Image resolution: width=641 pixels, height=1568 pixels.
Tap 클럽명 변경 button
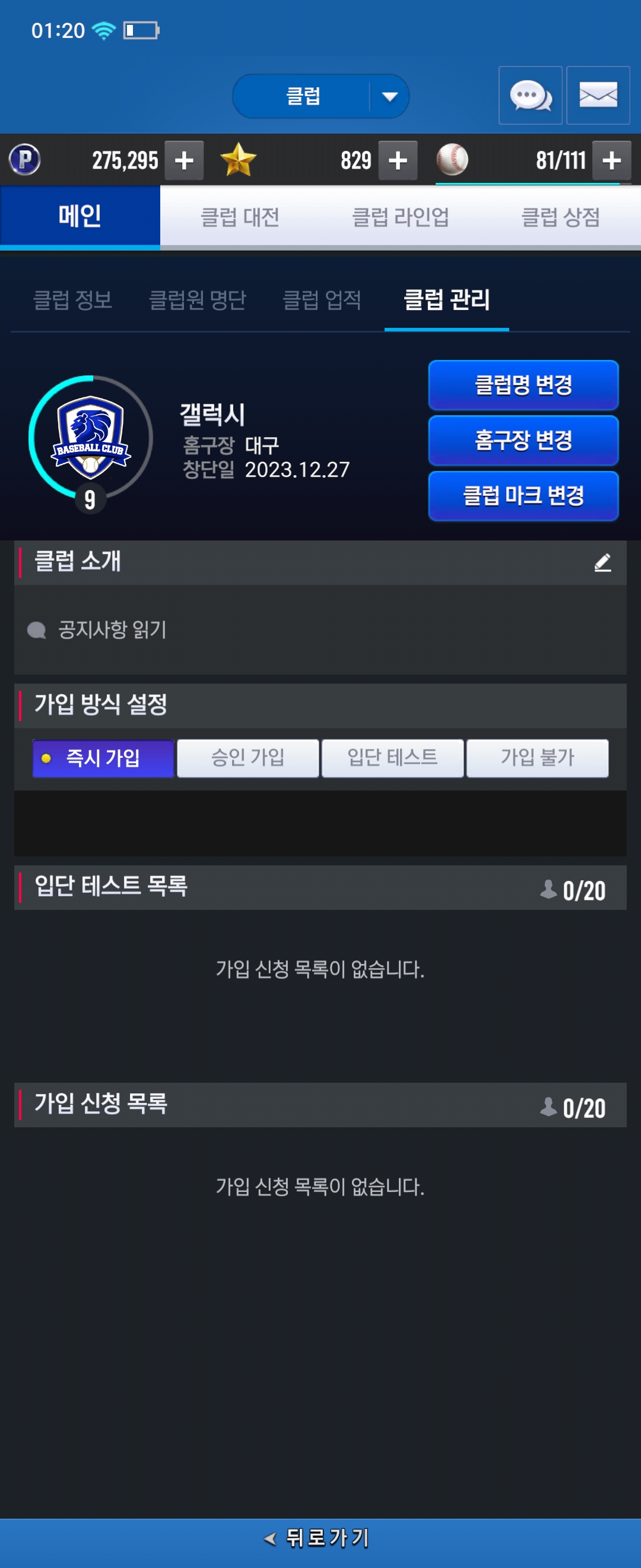[523, 385]
